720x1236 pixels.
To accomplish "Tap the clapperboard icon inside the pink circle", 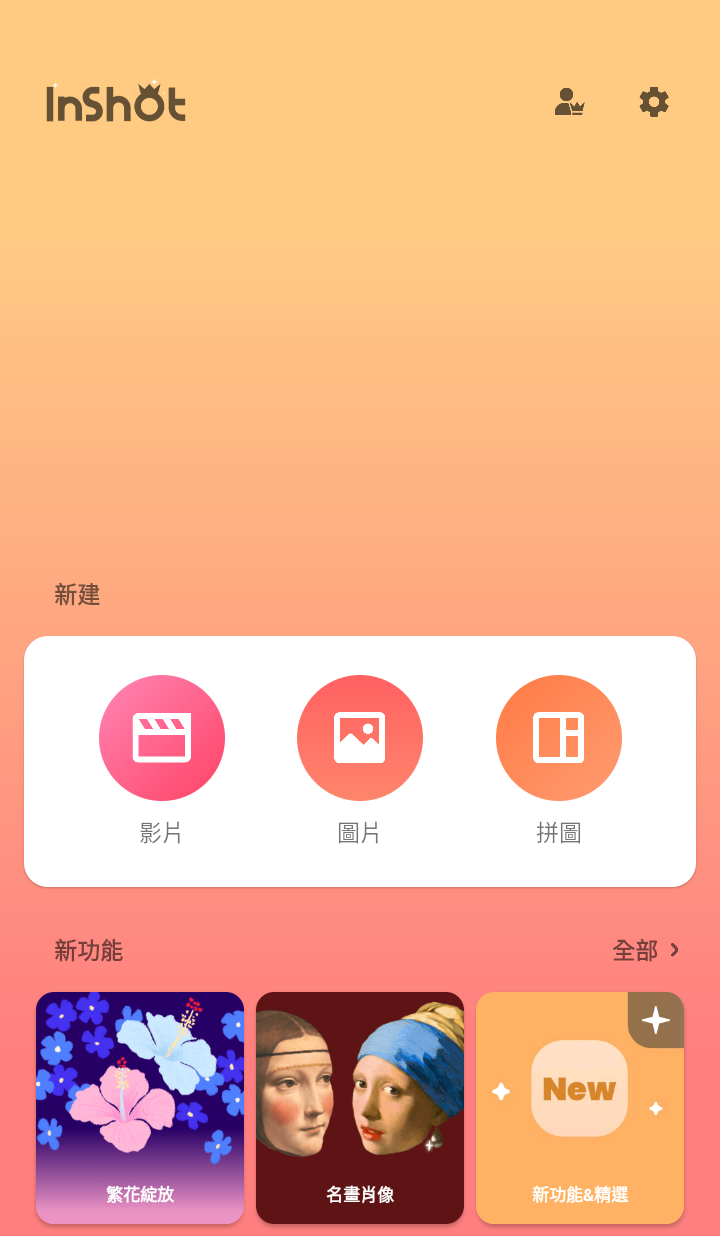I will click(x=162, y=737).
